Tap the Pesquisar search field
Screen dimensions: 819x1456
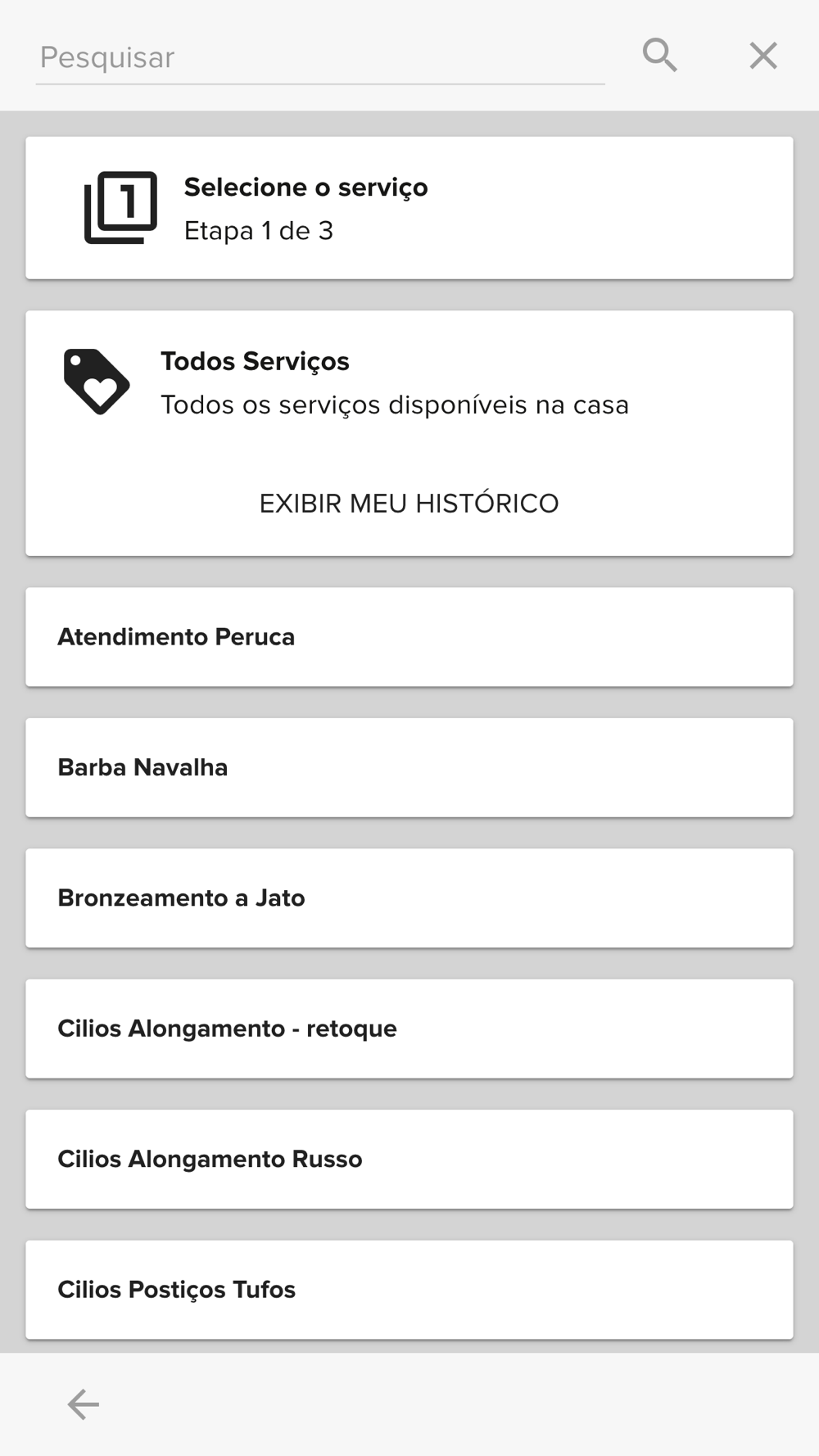[320, 57]
